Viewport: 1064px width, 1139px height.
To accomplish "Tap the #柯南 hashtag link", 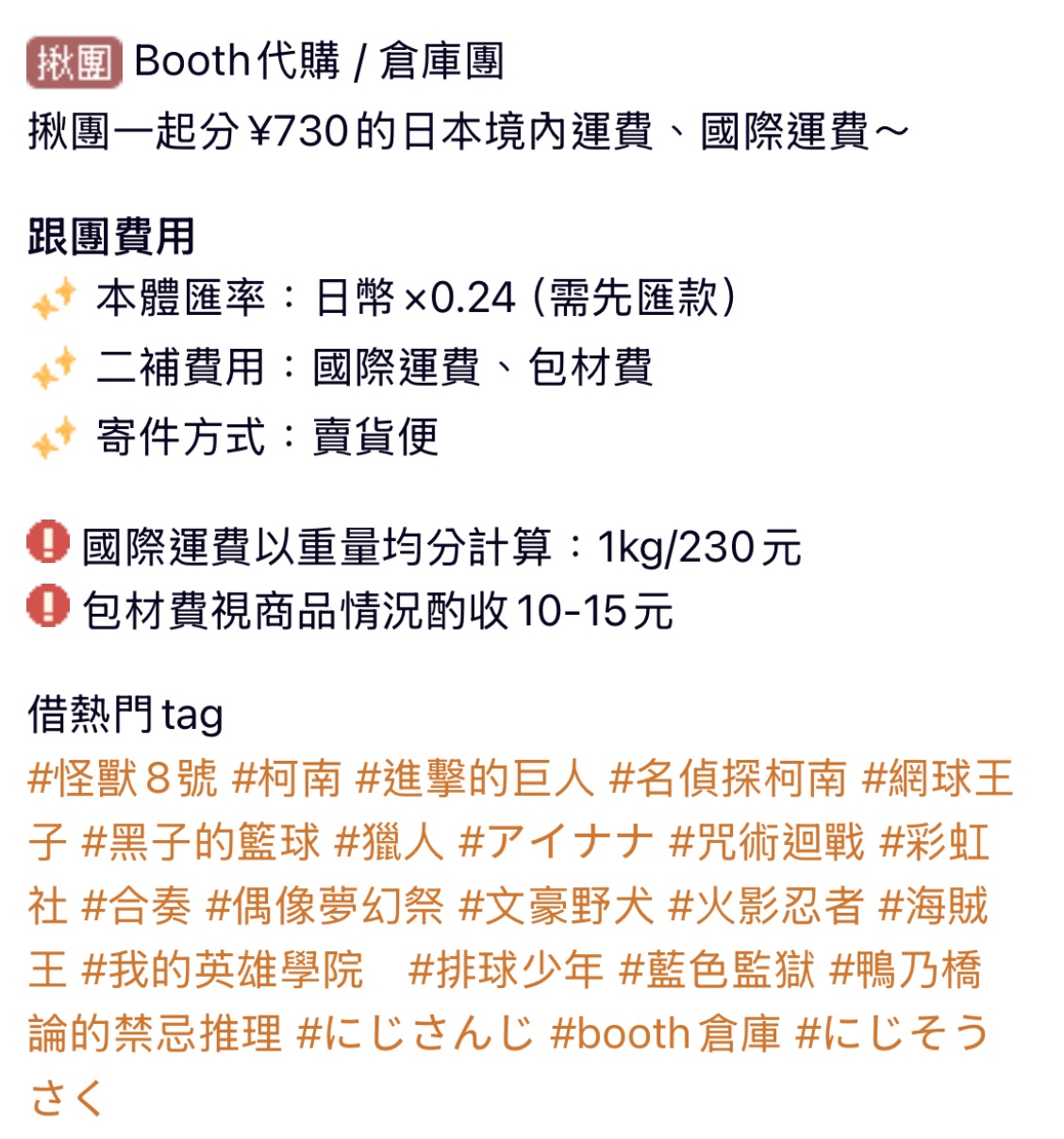I will tap(287, 779).
